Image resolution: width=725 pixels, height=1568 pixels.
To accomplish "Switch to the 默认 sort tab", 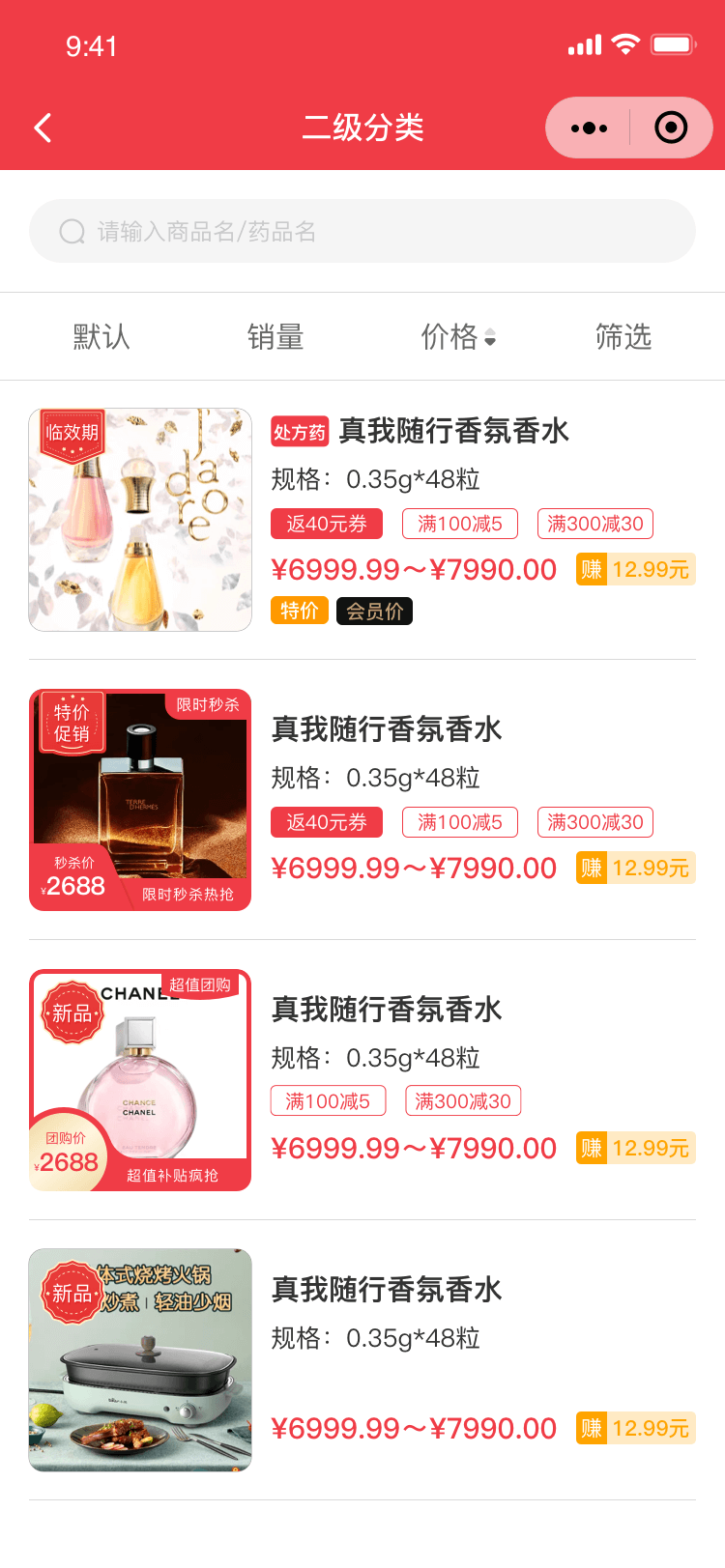I will 101,337.
